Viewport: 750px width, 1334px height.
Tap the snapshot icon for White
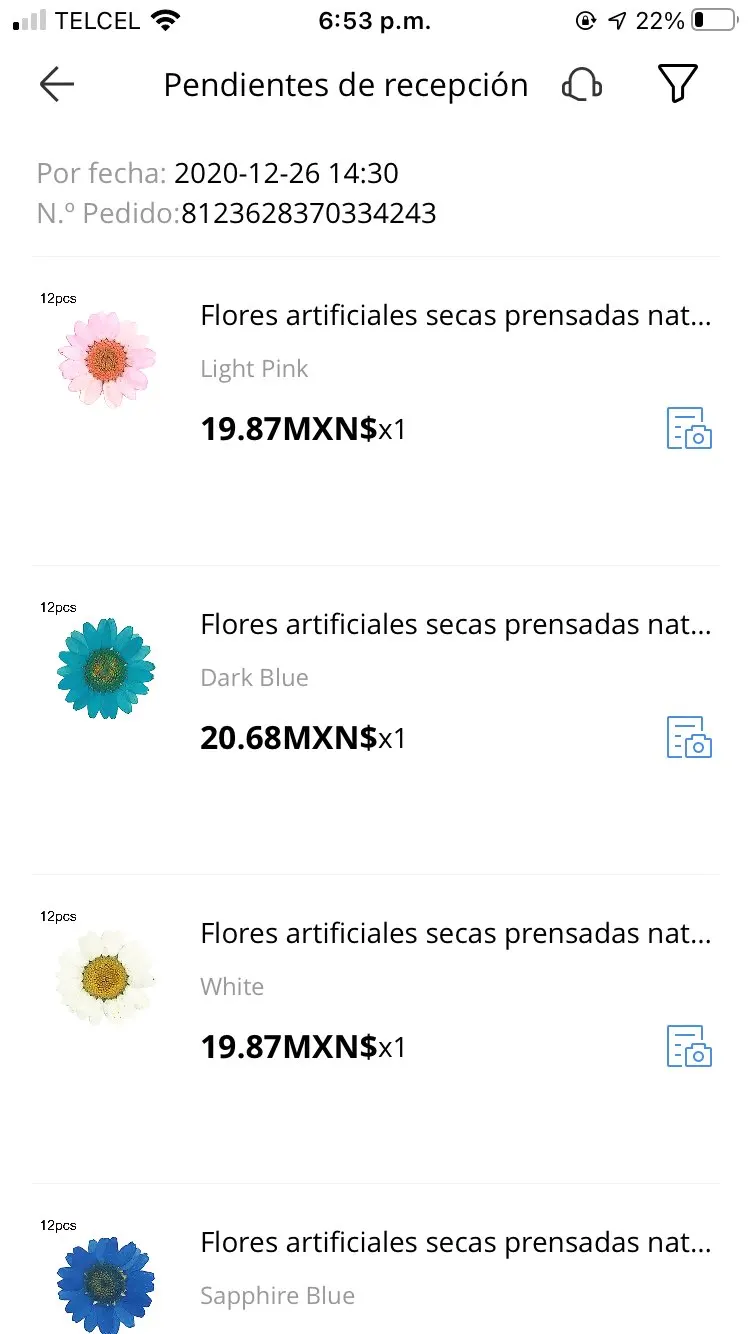pyautogui.click(x=689, y=1046)
